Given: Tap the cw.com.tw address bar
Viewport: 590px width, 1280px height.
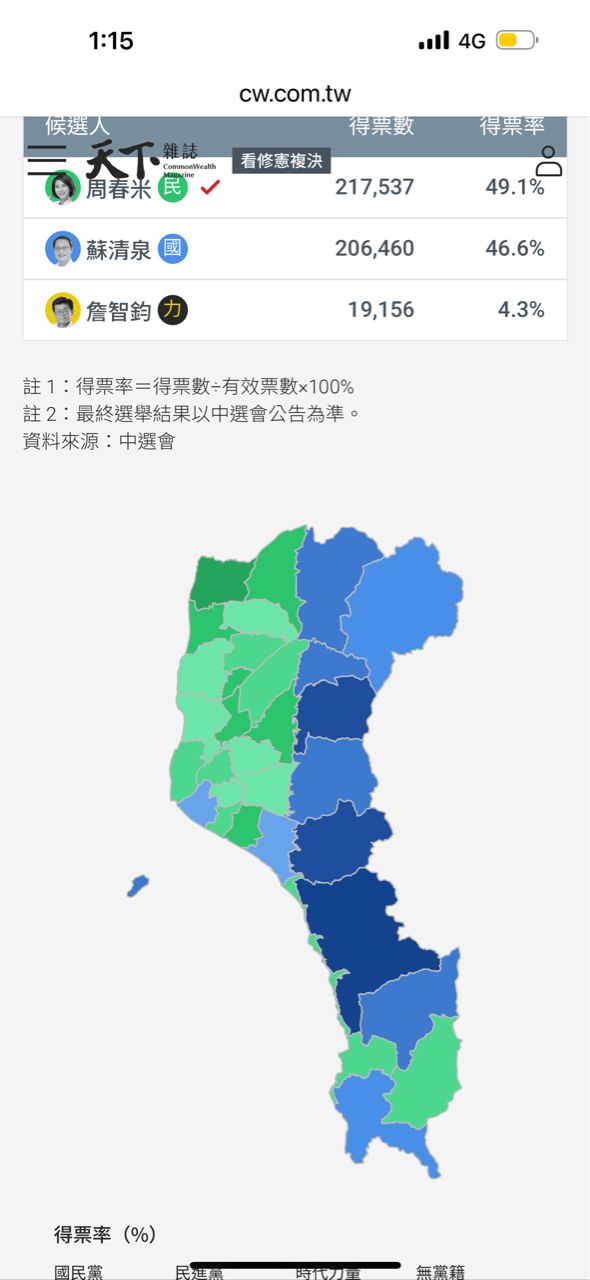Looking at the screenshot, I should [x=295, y=94].
